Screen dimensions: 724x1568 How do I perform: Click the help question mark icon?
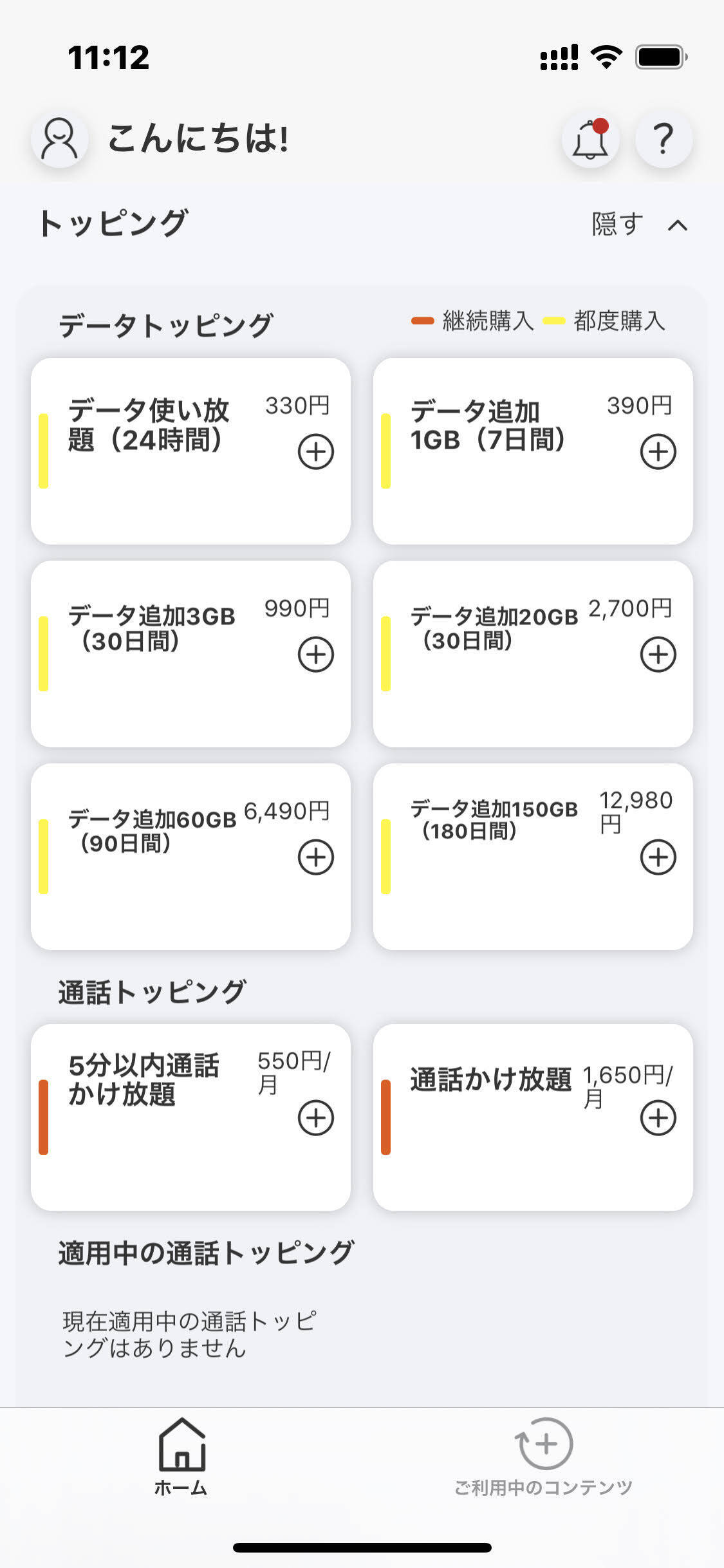pyautogui.click(x=664, y=139)
